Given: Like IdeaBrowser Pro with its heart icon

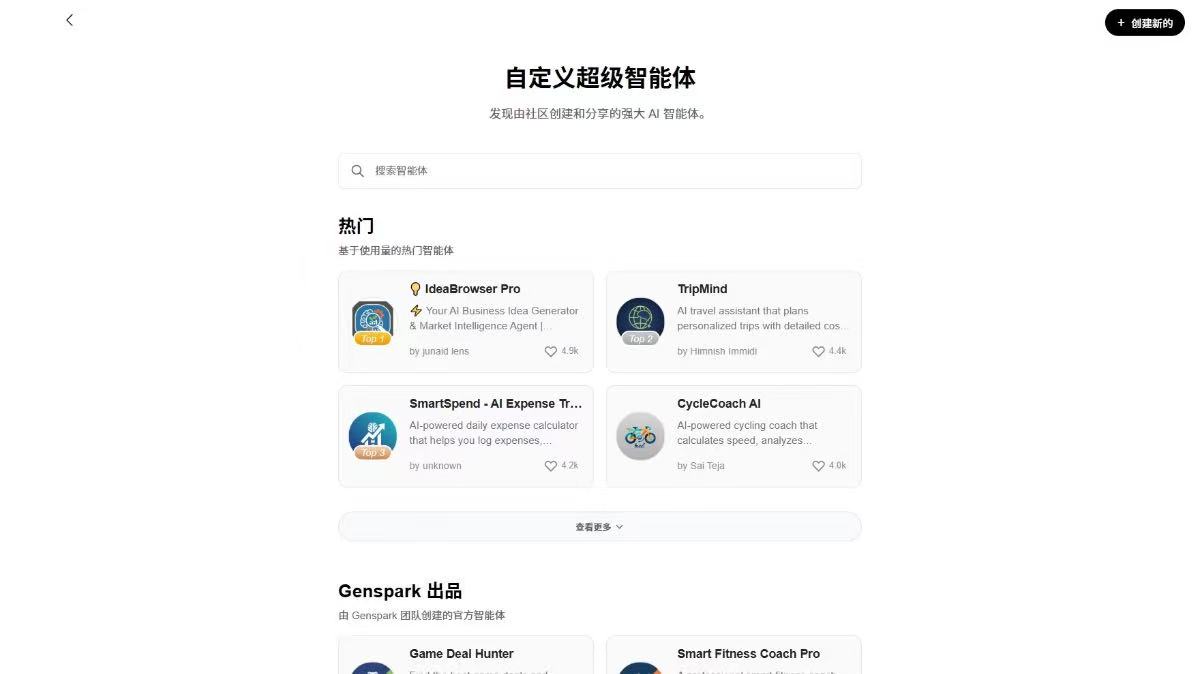Looking at the screenshot, I should 551,352.
